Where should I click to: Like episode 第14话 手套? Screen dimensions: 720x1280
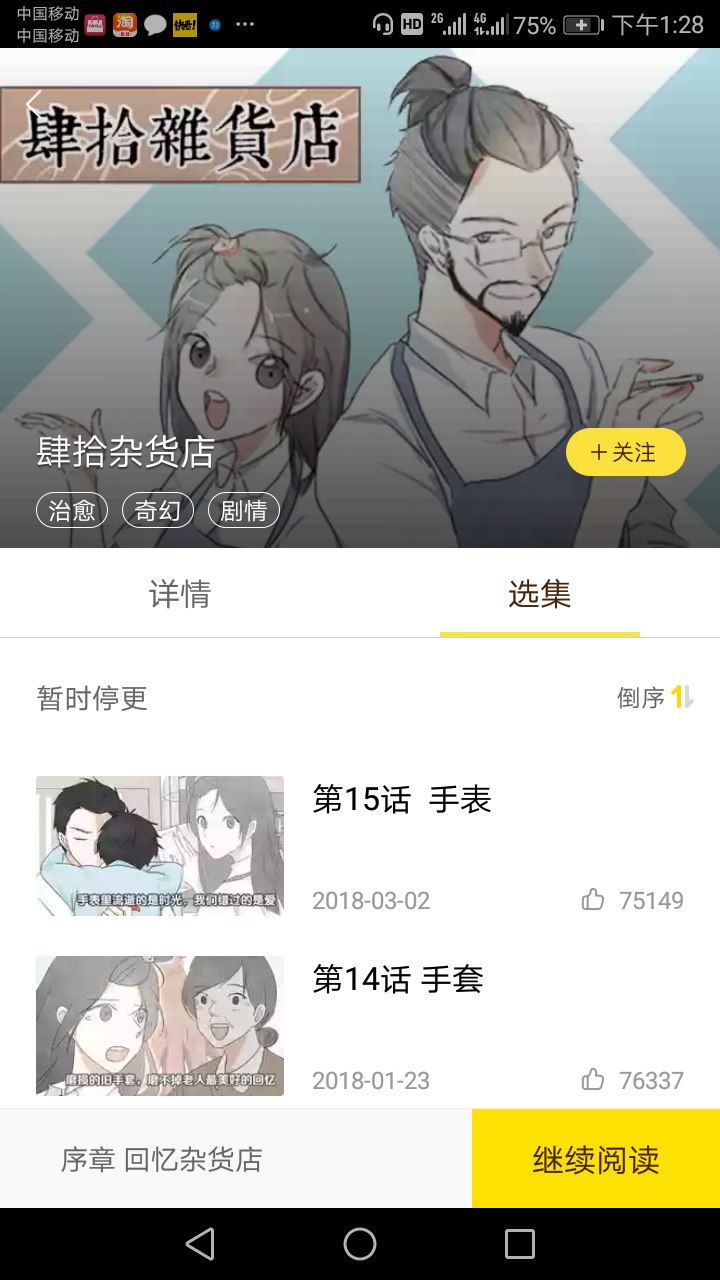click(593, 1080)
